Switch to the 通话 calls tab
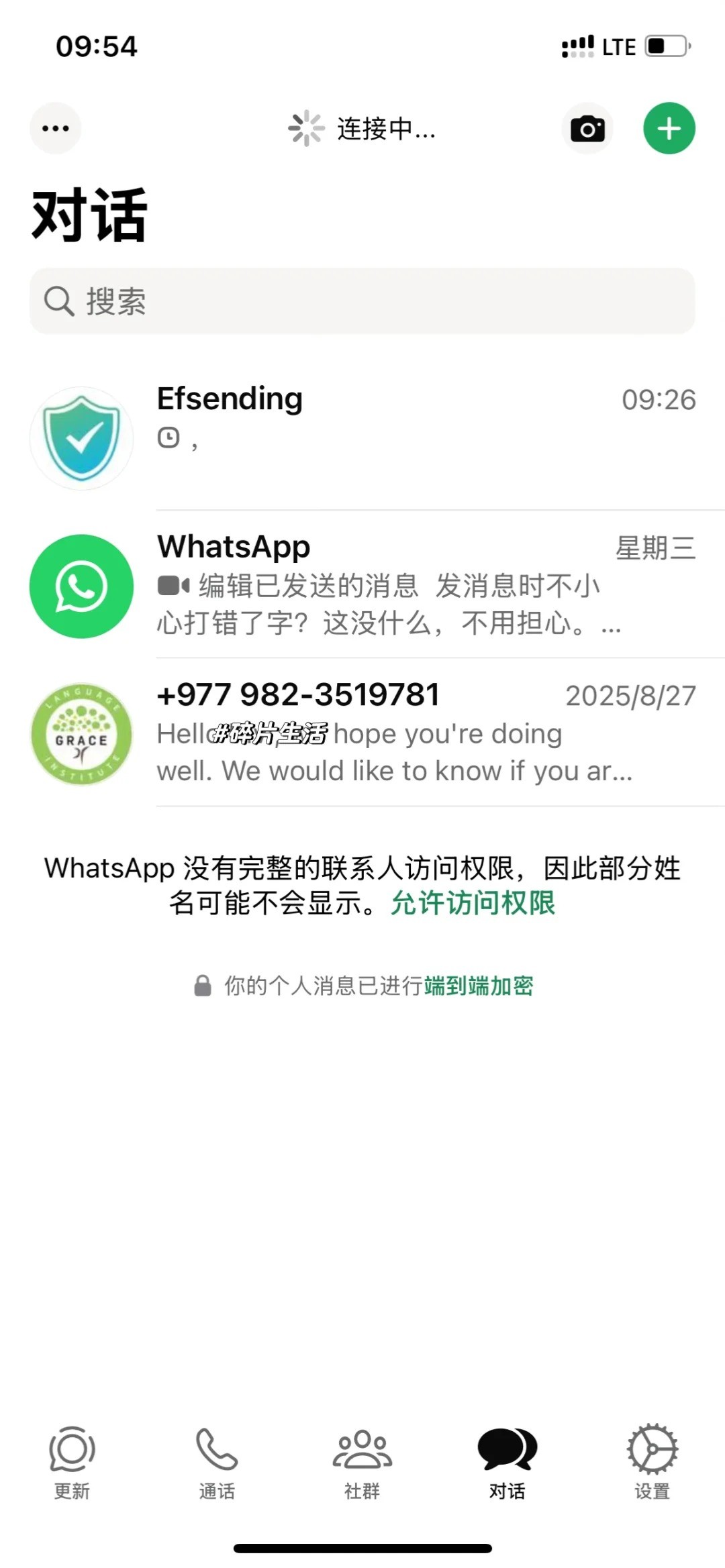The height and width of the screenshot is (1568, 725). (x=217, y=1463)
